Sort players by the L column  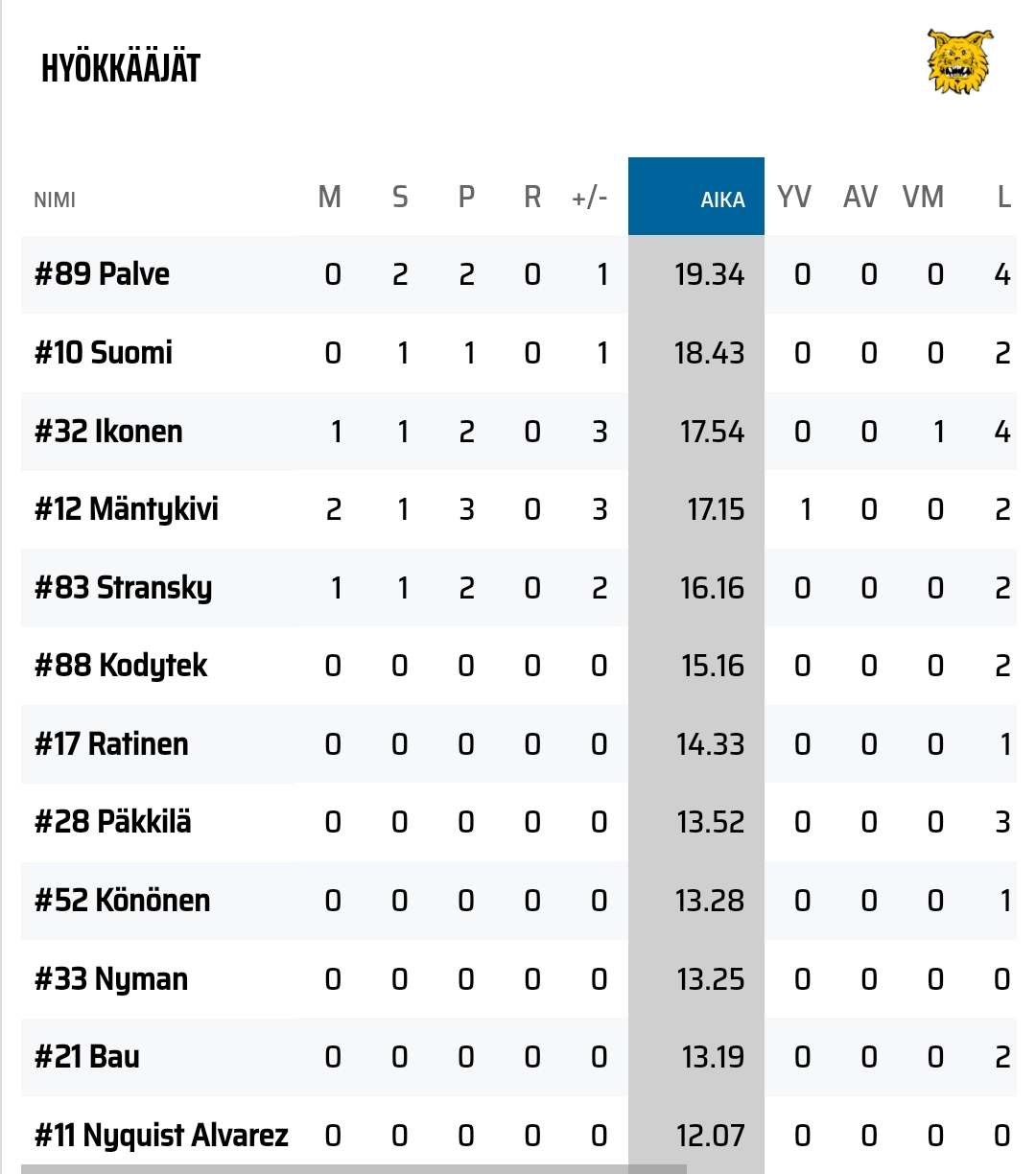coord(1003,198)
